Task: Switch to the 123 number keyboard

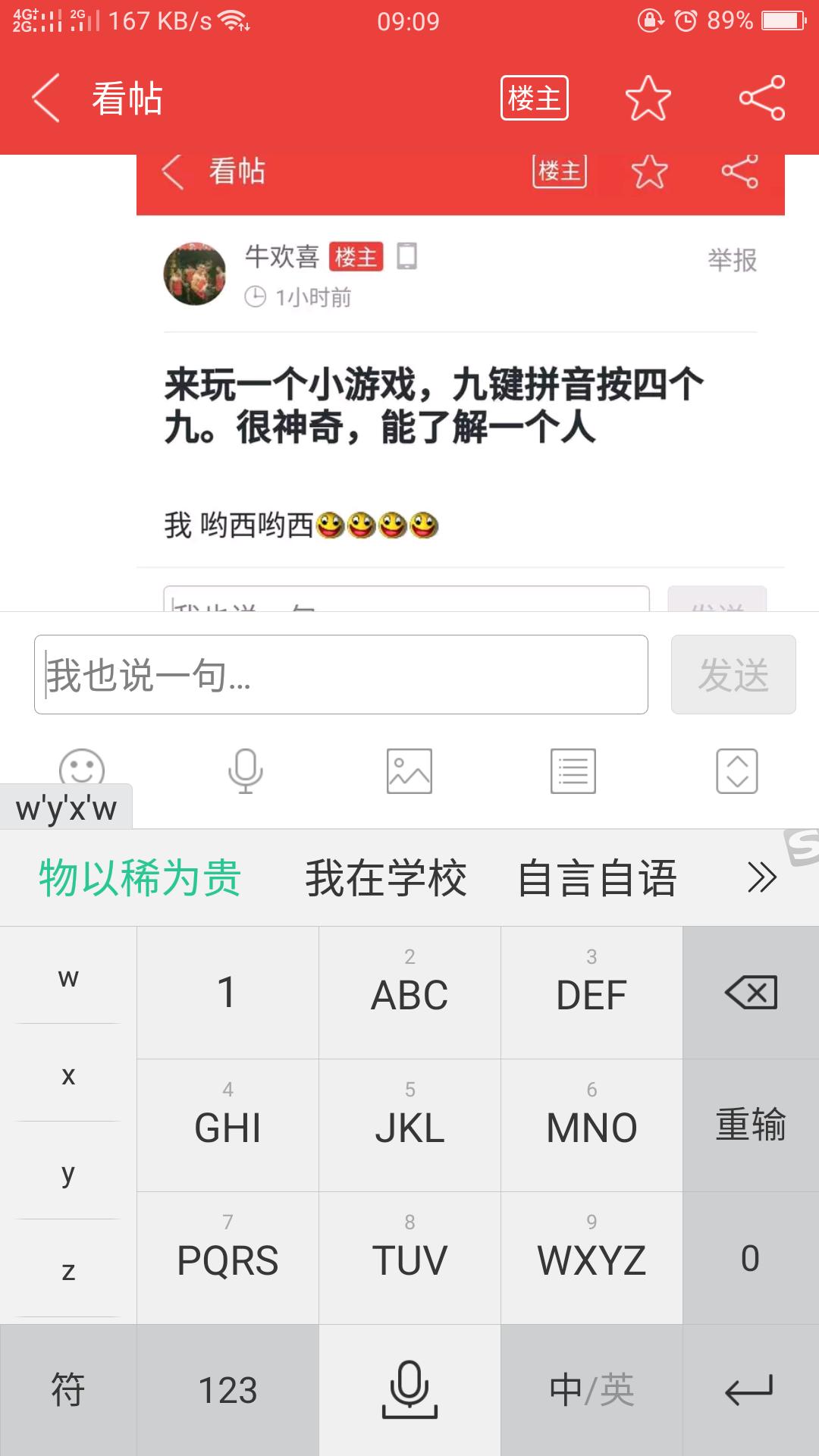Action: [227, 1390]
